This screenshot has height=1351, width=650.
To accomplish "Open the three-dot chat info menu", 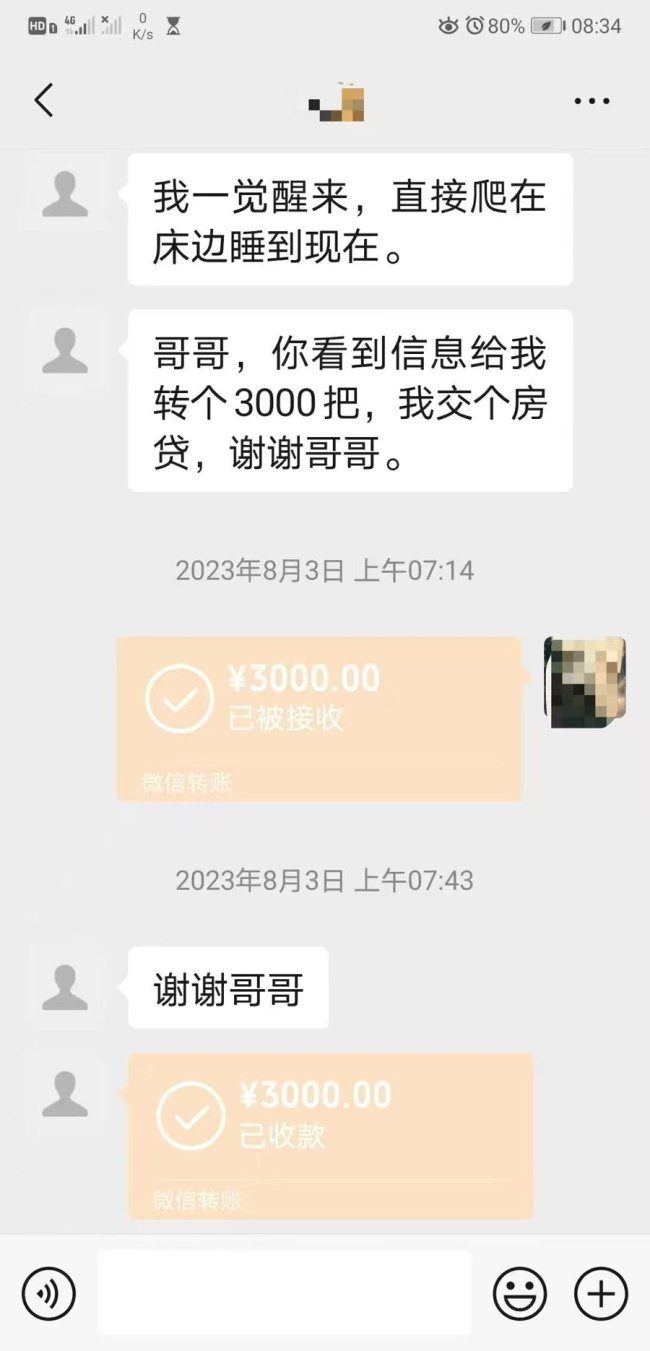I will click(591, 101).
